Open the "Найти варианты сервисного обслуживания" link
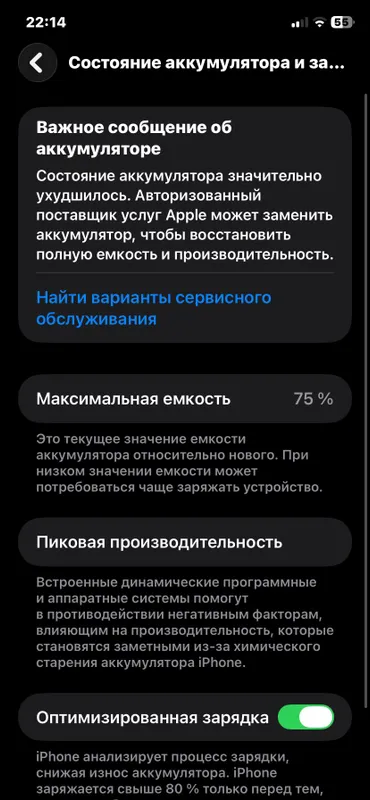The image size is (370, 800). point(154,308)
